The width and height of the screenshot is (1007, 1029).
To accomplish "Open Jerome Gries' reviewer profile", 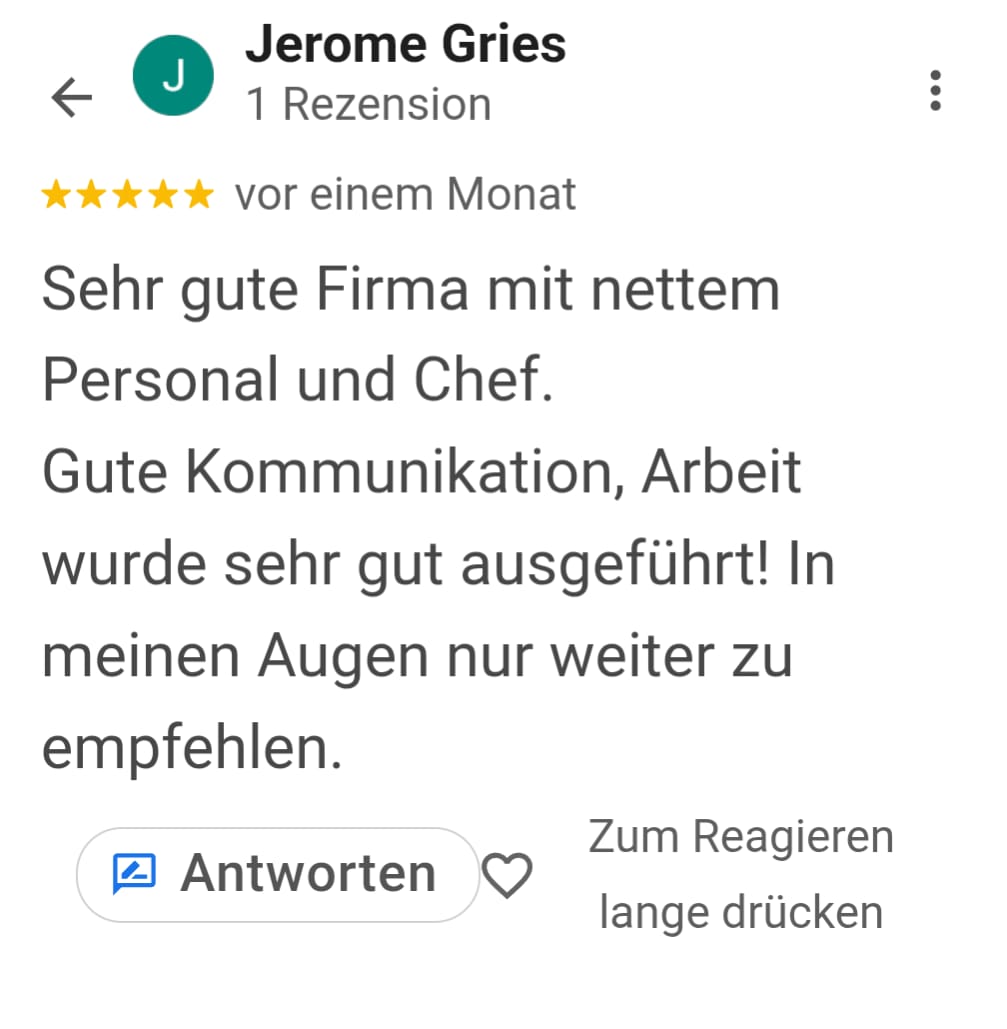I will point(404,45).
